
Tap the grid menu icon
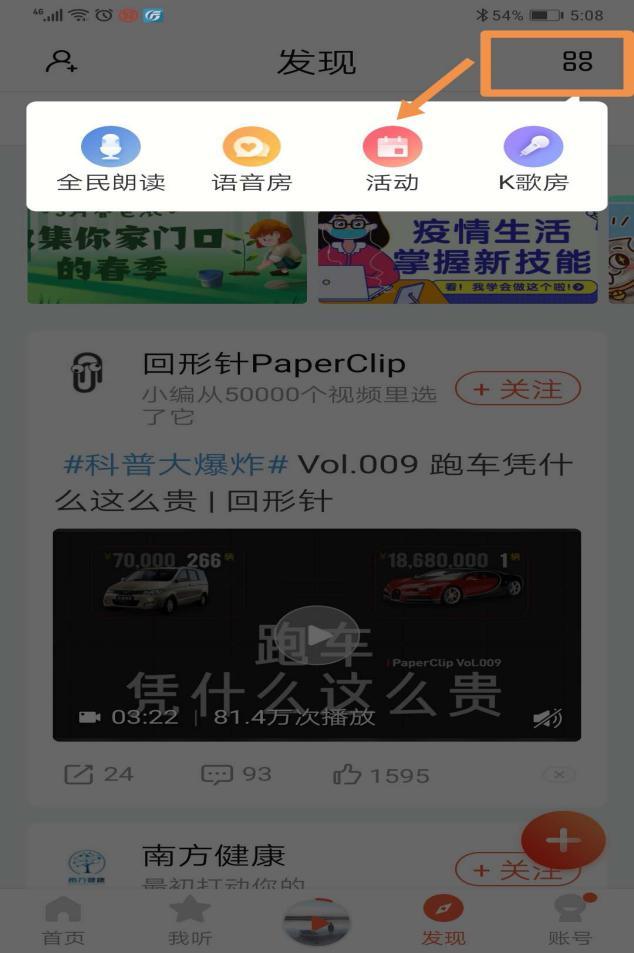(x=577, y=62)
